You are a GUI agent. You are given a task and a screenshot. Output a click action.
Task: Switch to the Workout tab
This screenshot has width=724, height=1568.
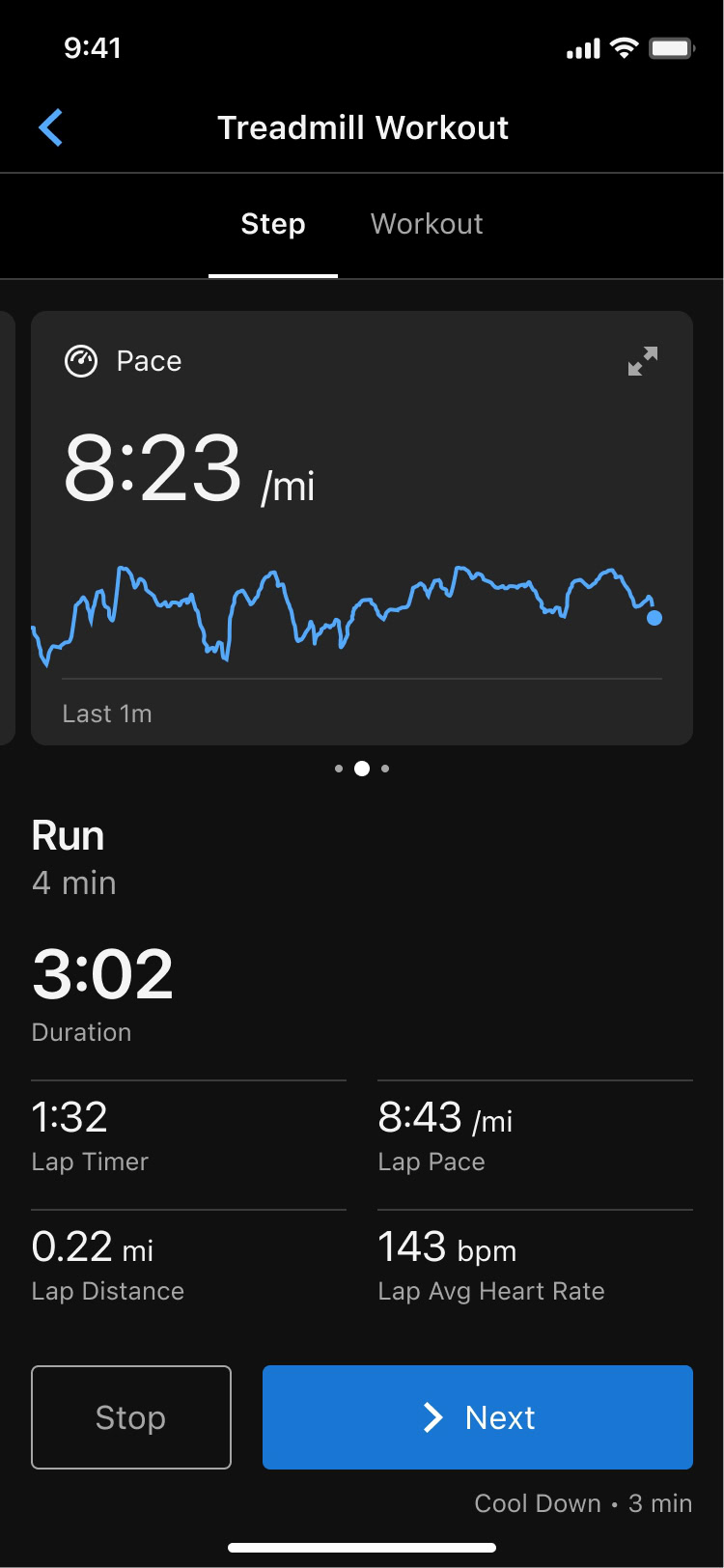pos(427,224)
